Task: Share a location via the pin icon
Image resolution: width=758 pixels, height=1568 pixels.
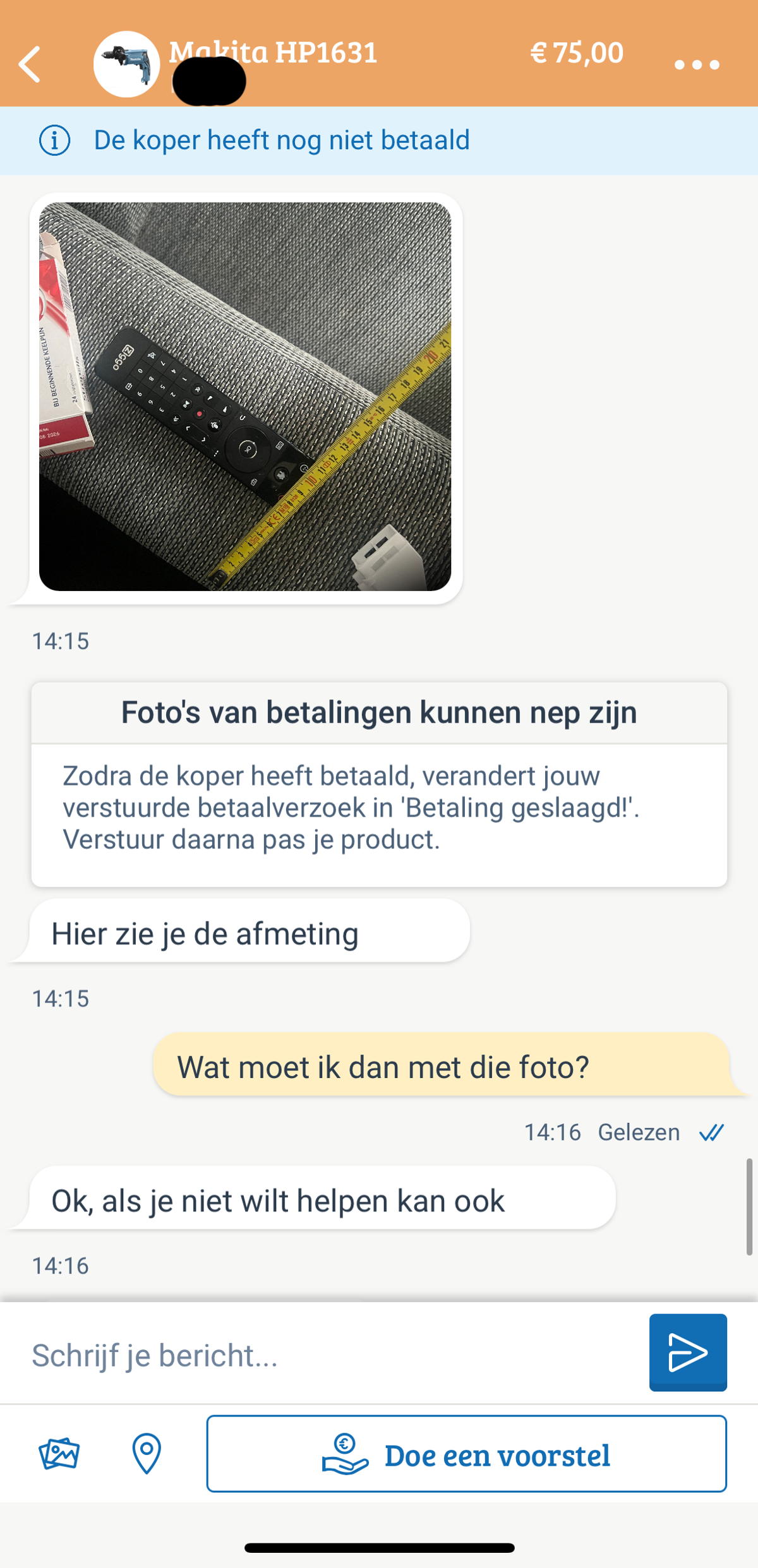Action: (x=146, y=1454)
